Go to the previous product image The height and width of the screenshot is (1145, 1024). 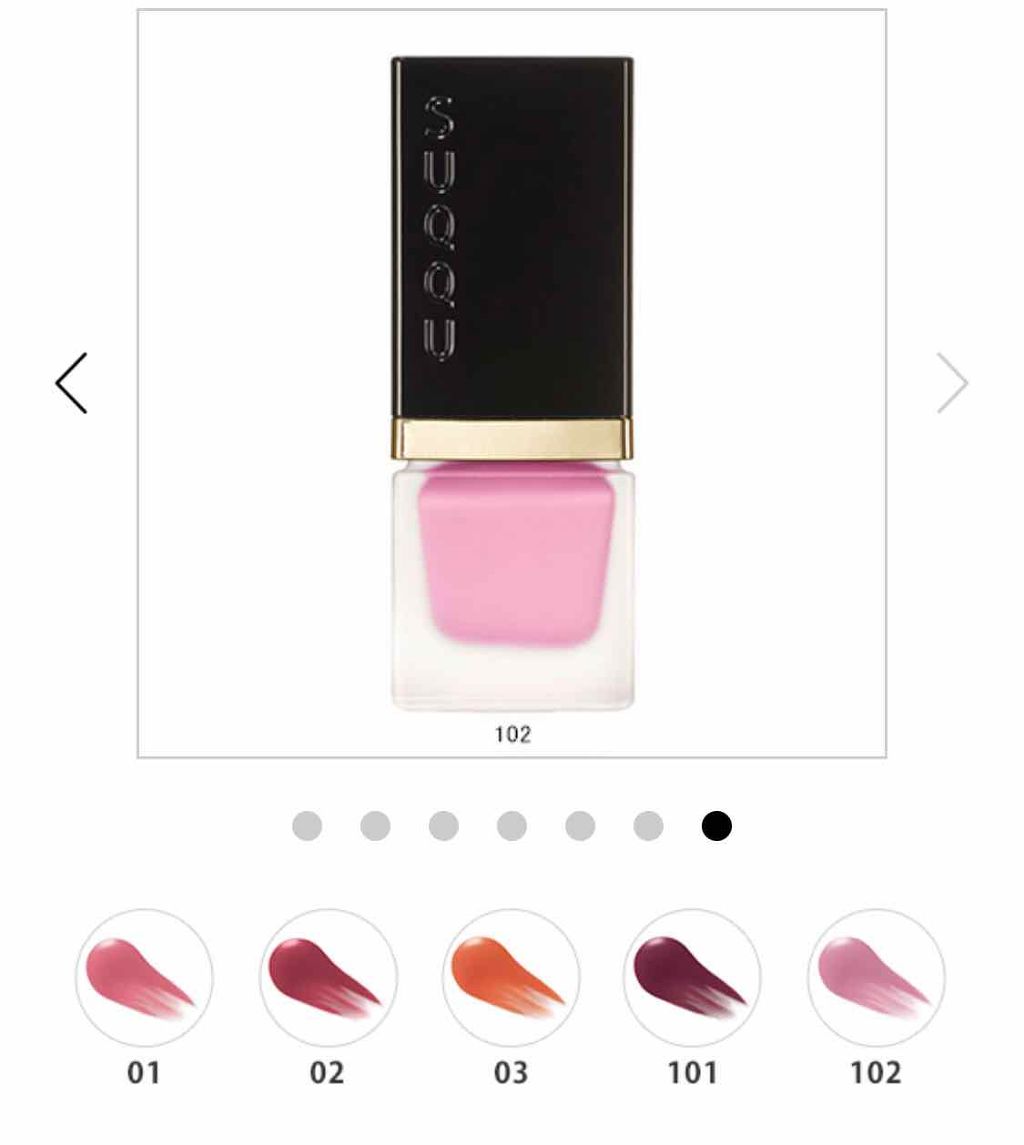pos(71,383)
